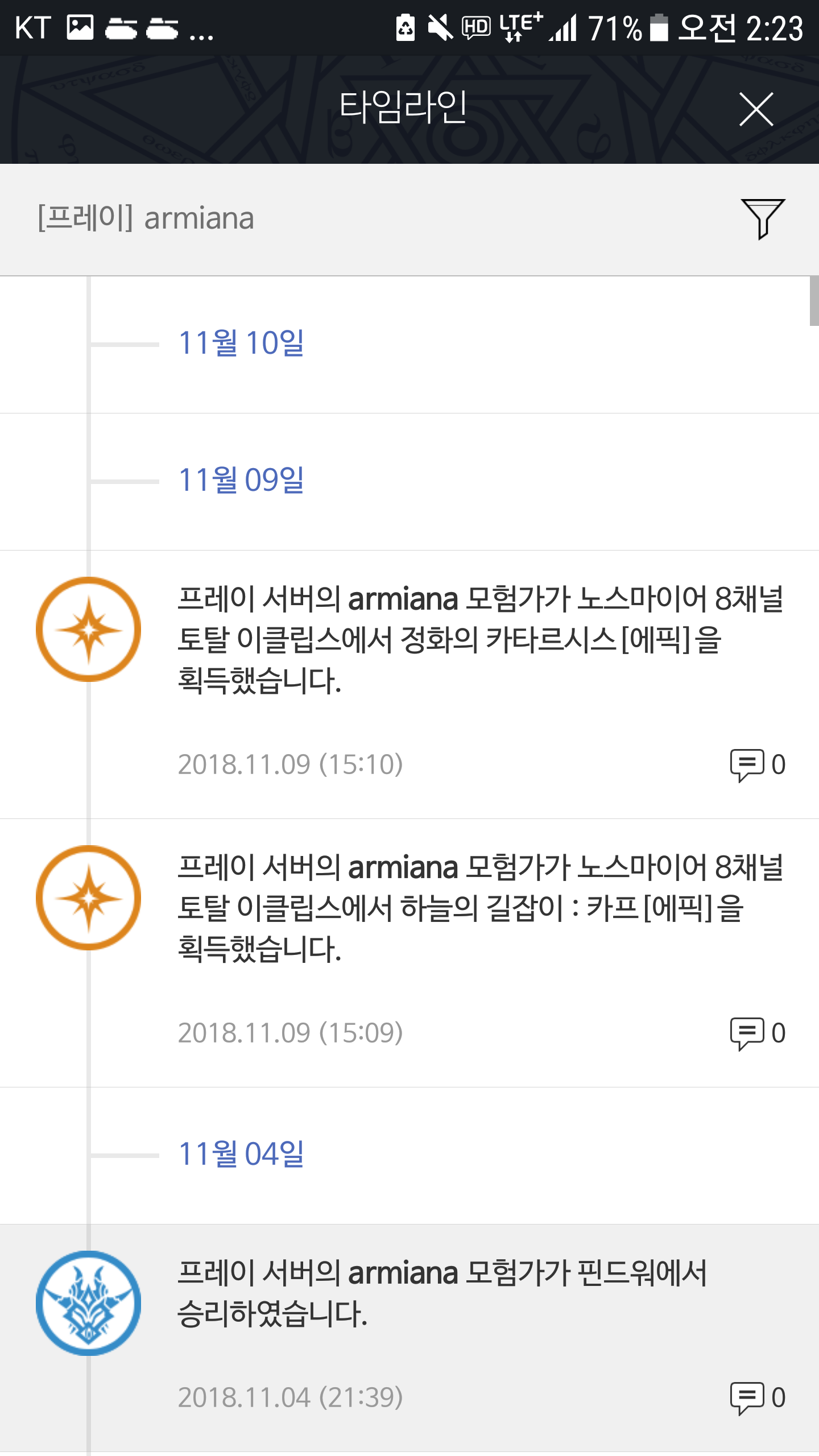The width and height of the screenshot is (819, 1456).
Task: Open comments on the 21:39 entry
Action: coord(758,1398)
